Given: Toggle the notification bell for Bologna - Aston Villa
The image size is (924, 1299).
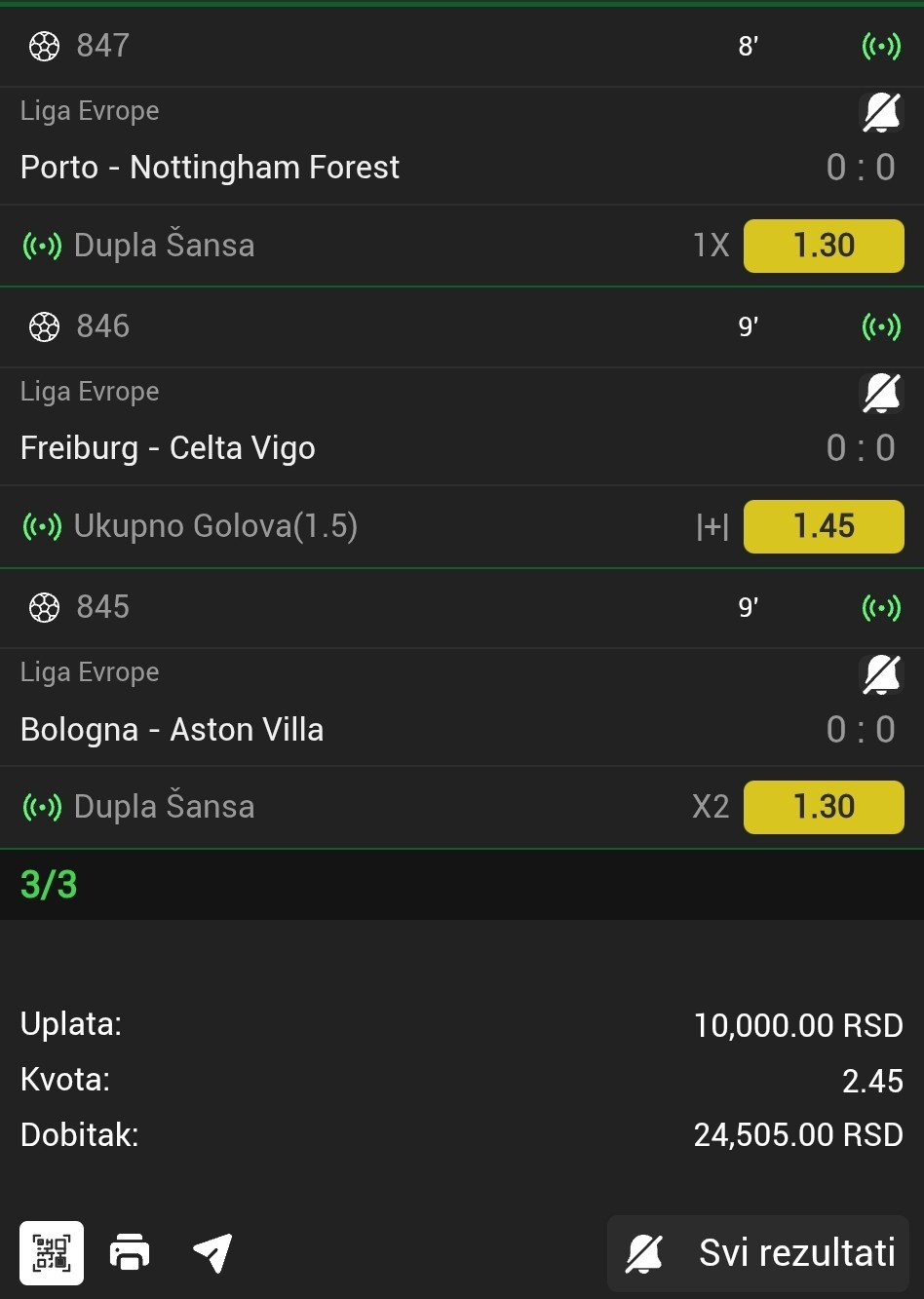Looking at the screenshot, I should click(881, 674).
